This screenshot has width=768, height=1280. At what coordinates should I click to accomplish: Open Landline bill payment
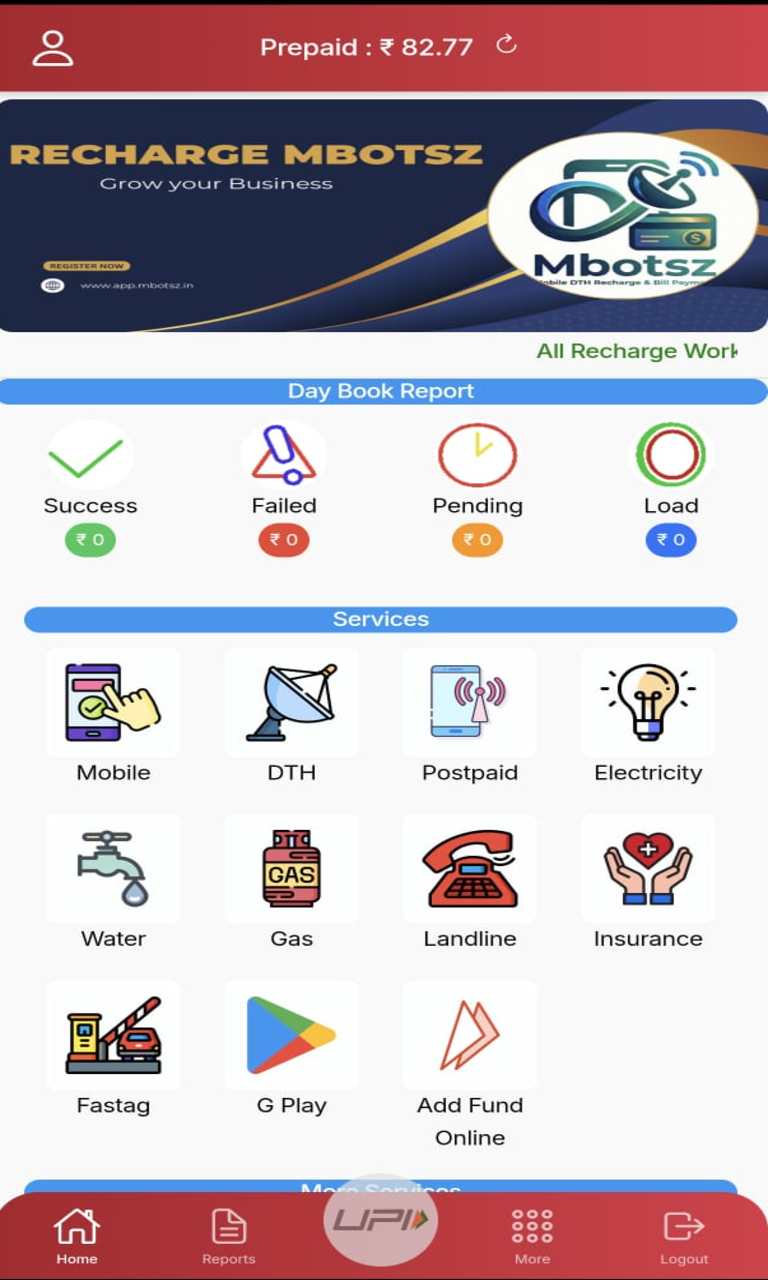tap(469, 869)
